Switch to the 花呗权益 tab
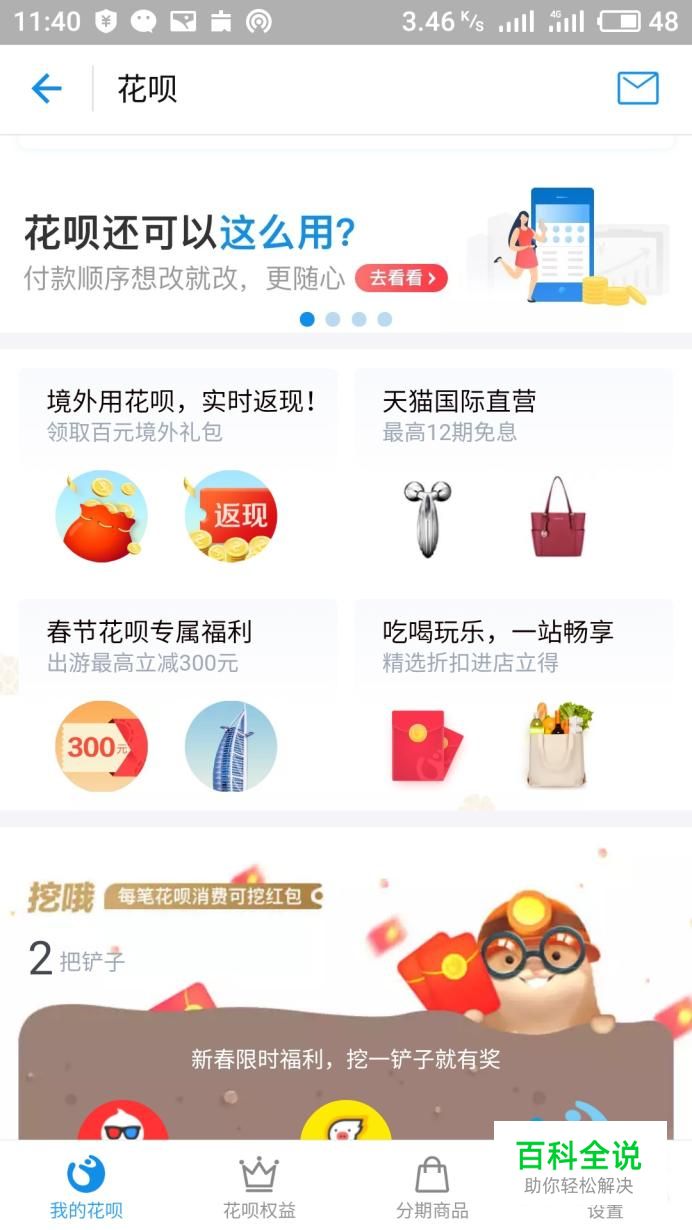Viewport: 692px width, 1230px height. pyautogui.click(x=259, y=1187)
